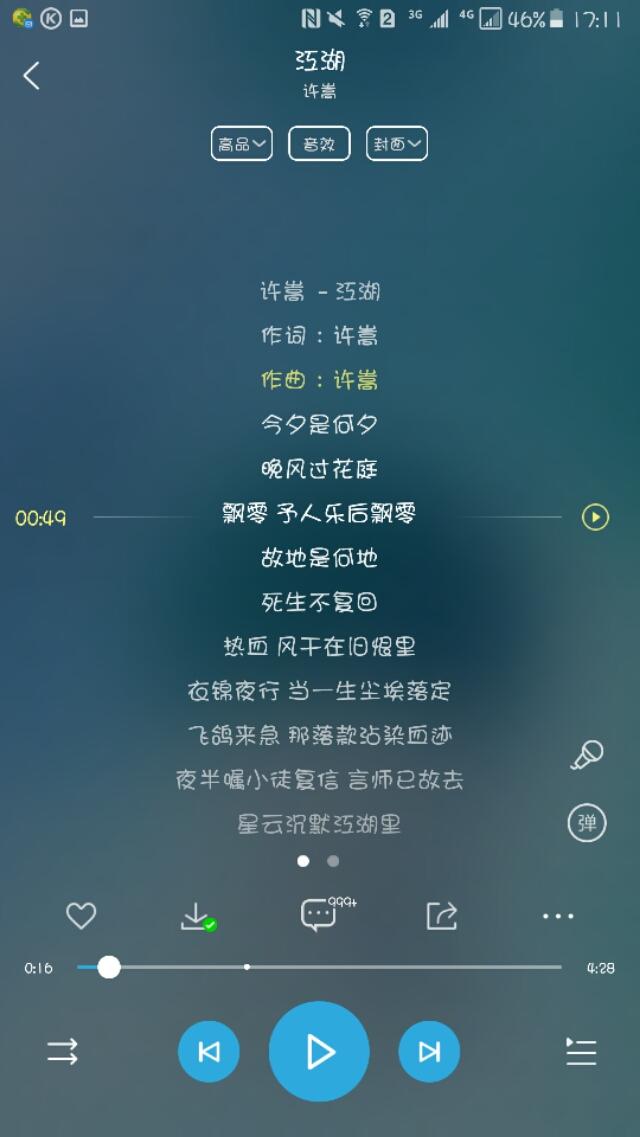
Task: Go back using the top-left arrow
Action: (x=31, y=75)
